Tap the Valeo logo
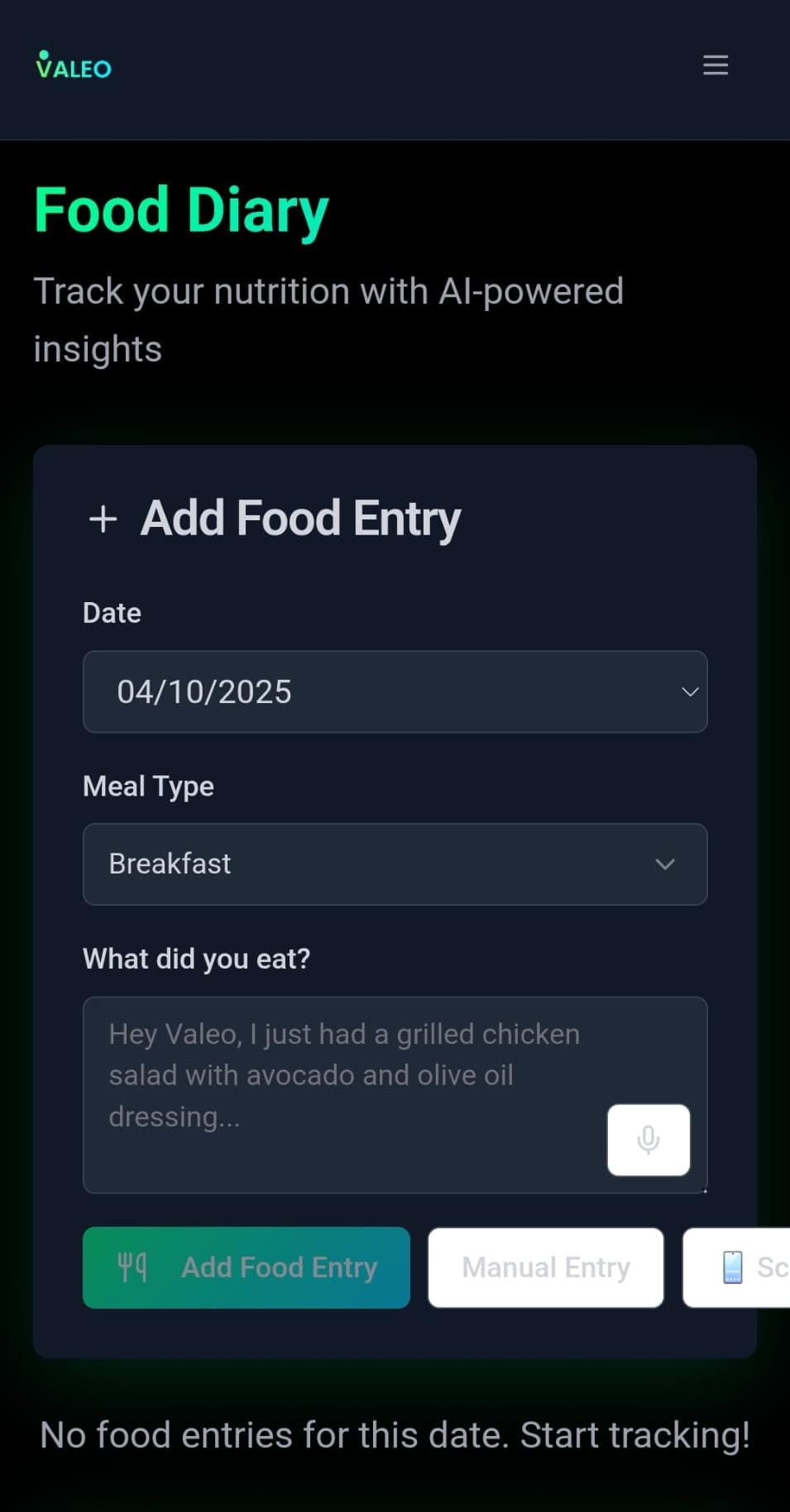Viewport: 790px width, 1512px height. point(72,66)
